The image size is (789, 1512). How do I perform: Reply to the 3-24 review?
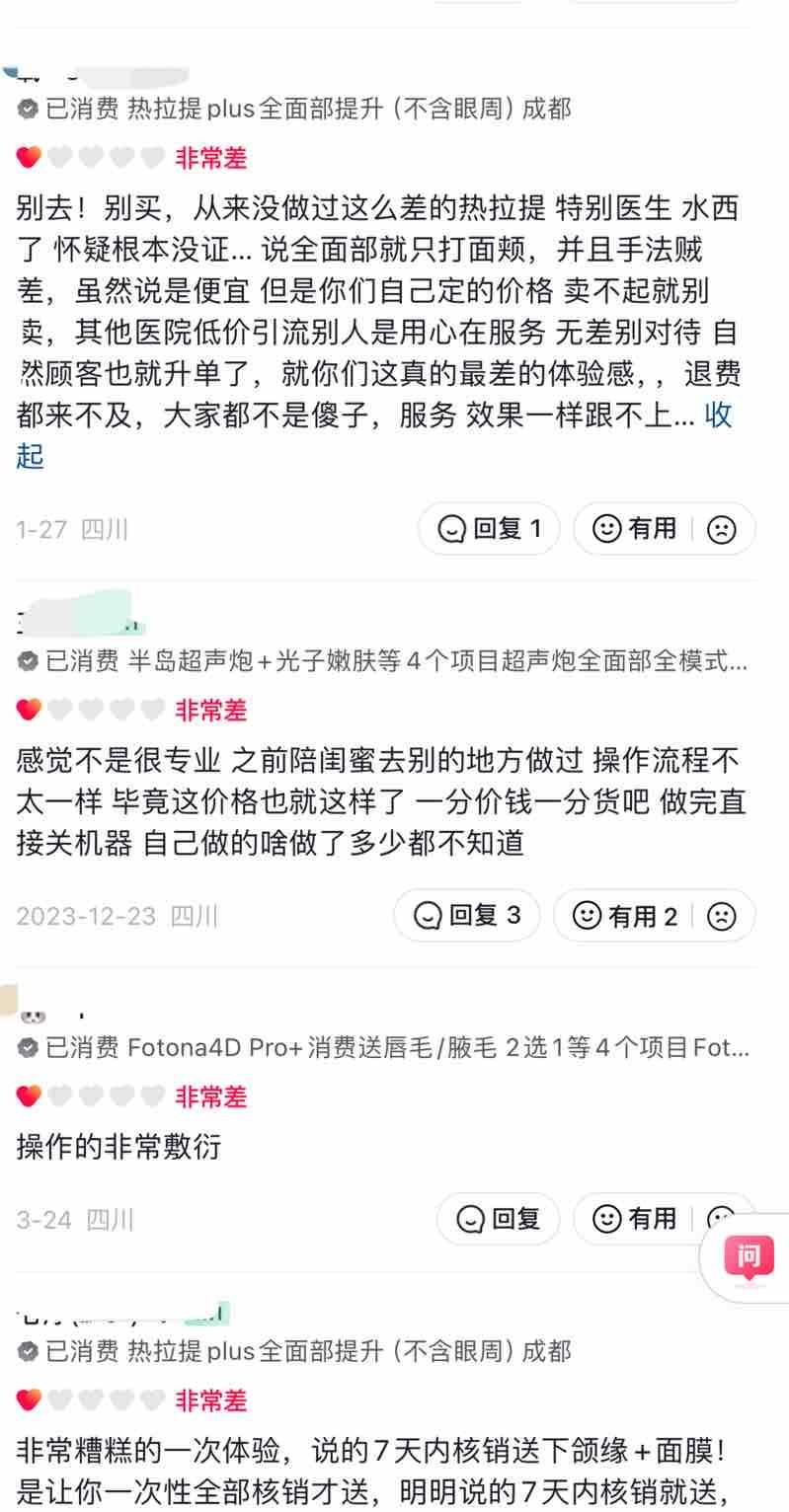(498, 1219)
